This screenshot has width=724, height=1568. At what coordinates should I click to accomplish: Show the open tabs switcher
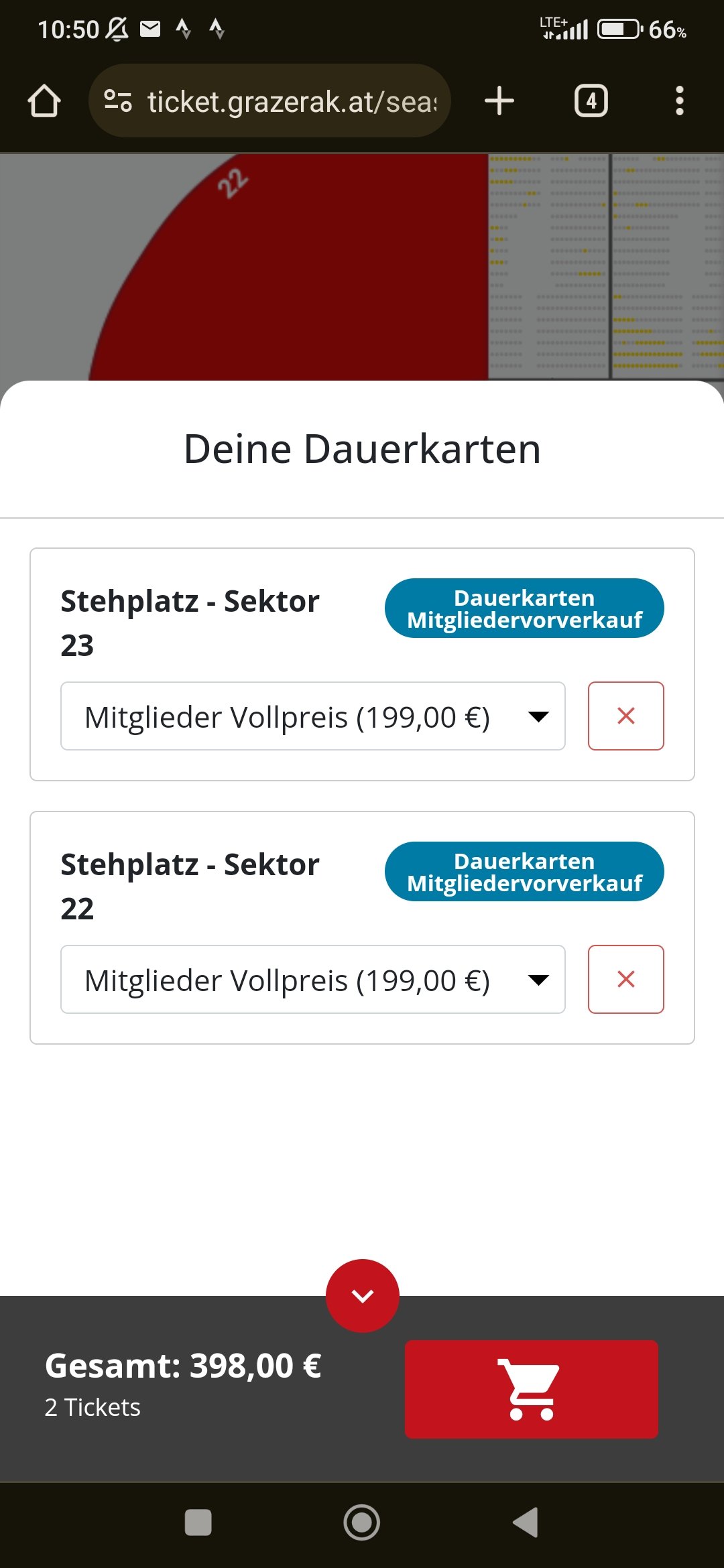point(591,101)
